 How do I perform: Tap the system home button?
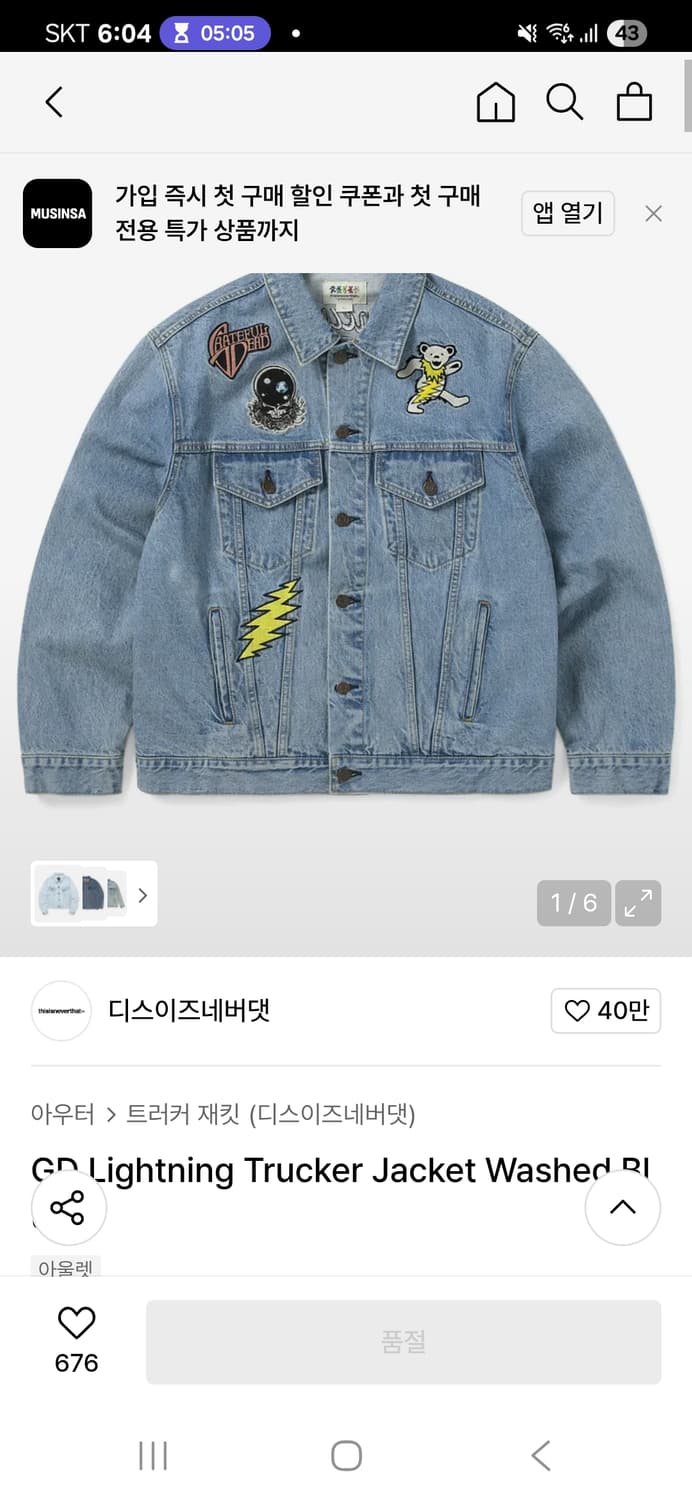pos(346,1455)
